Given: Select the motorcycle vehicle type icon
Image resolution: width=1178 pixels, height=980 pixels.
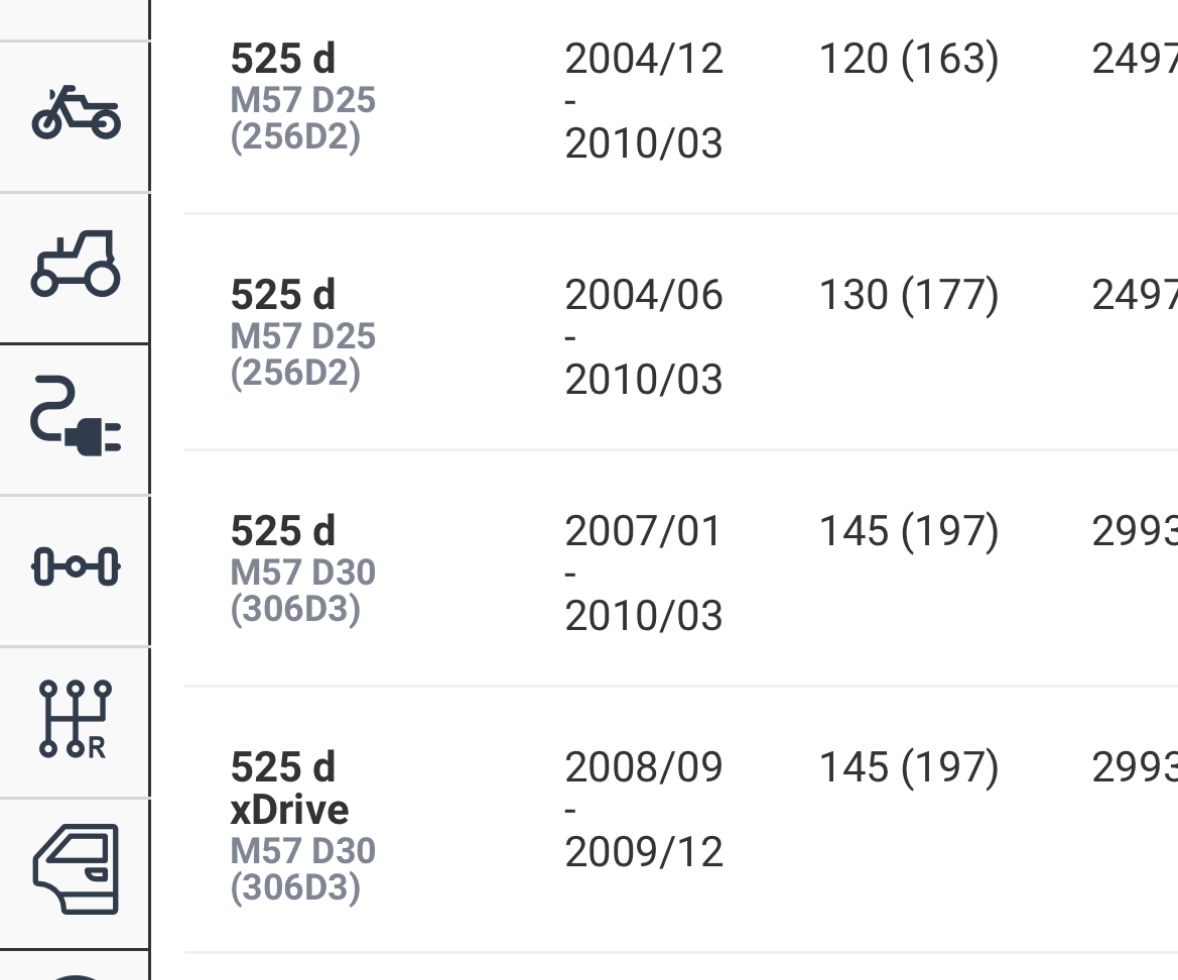Looking at the screenshot, I should point(76,115).
